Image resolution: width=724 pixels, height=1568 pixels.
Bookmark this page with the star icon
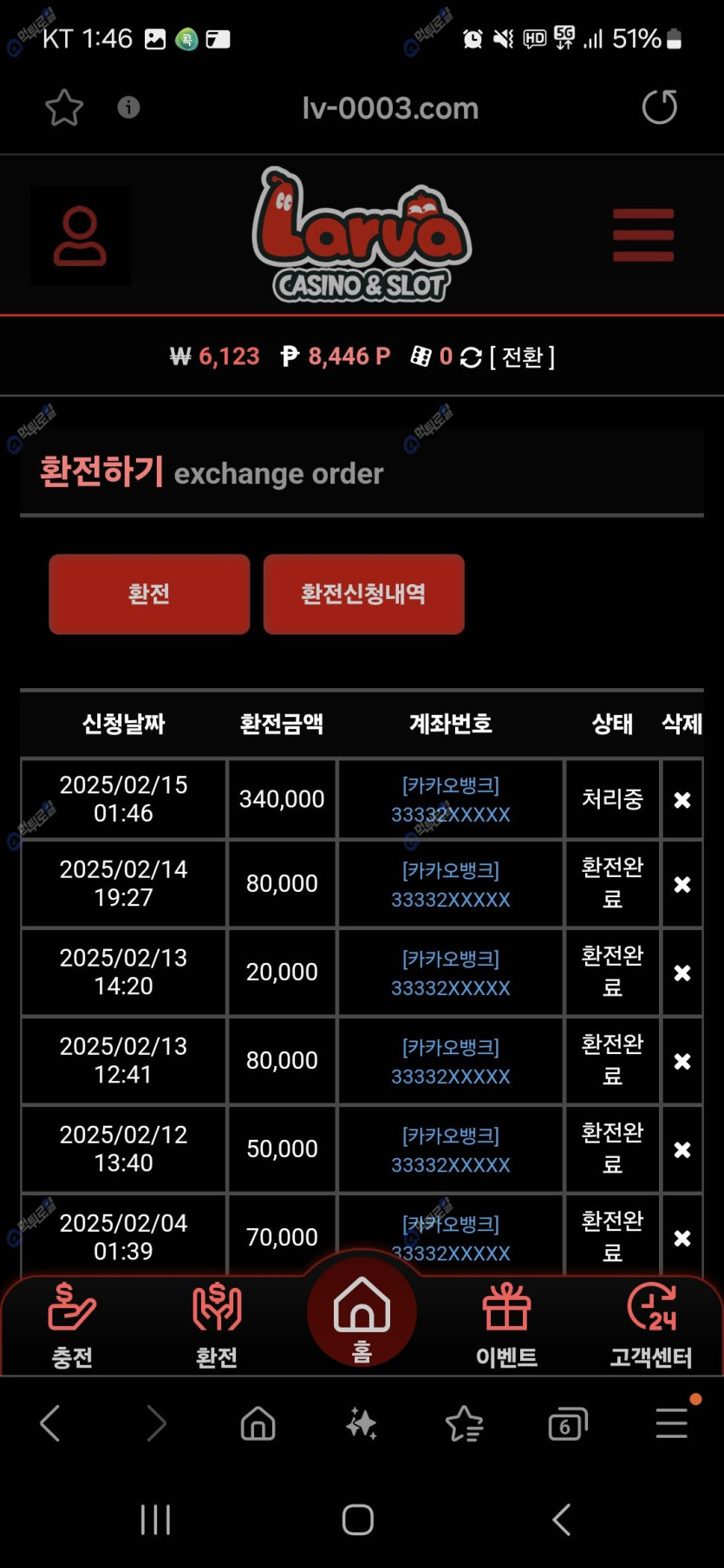point(63,107)
